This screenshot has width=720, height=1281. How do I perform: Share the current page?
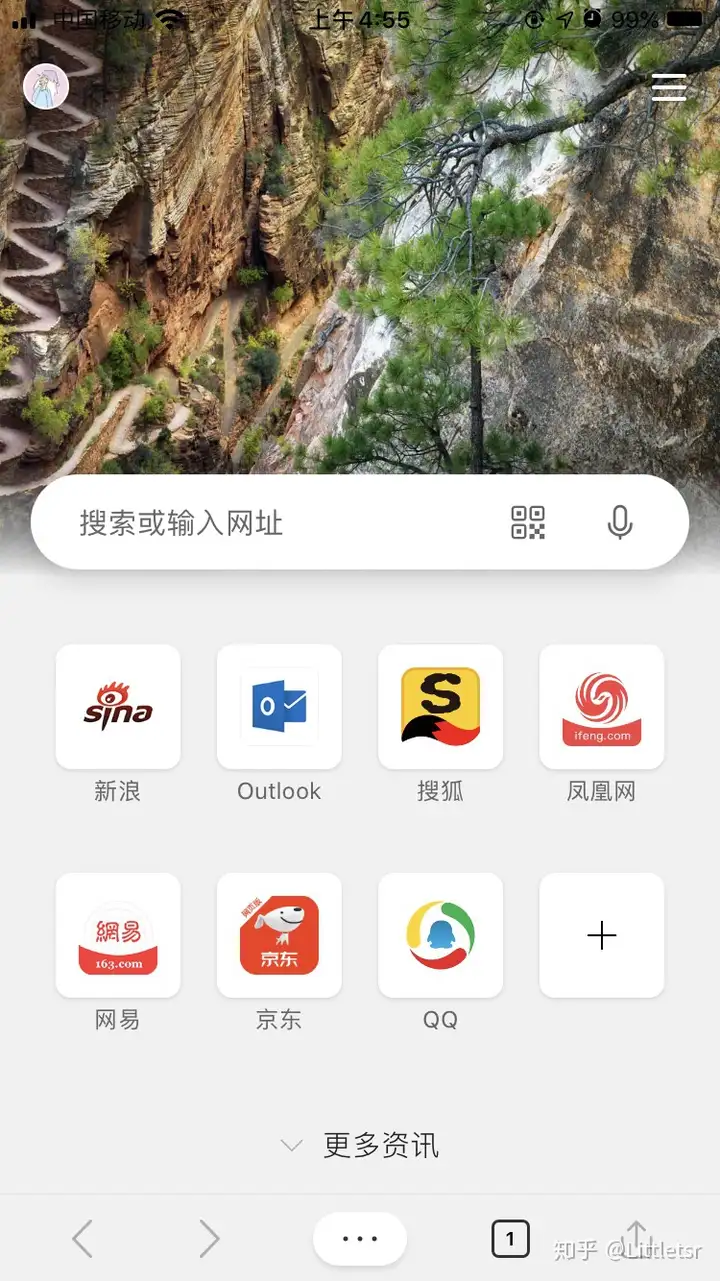point(637,1238)
